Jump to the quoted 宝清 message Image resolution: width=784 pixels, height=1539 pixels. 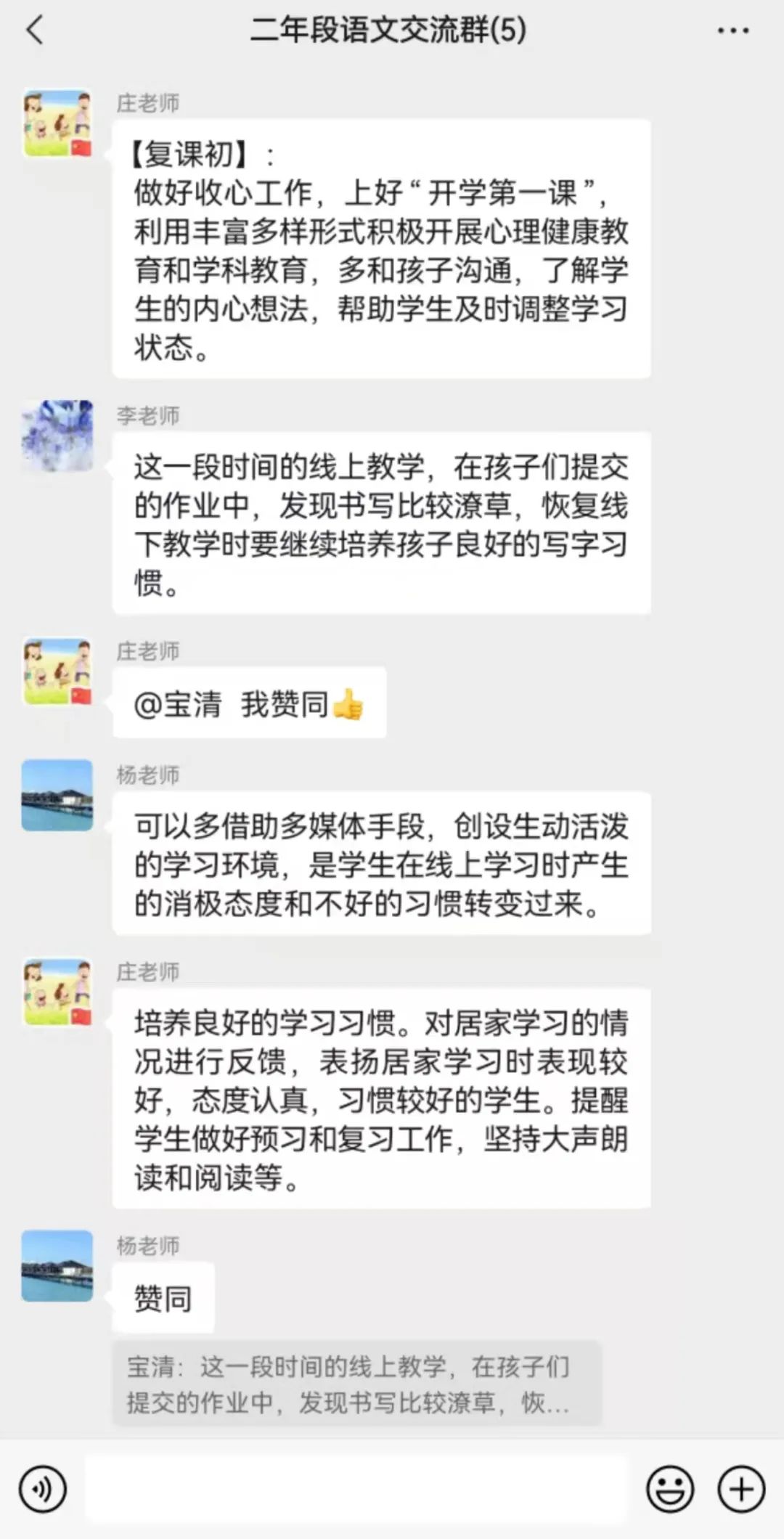(x=356, y=1384)
